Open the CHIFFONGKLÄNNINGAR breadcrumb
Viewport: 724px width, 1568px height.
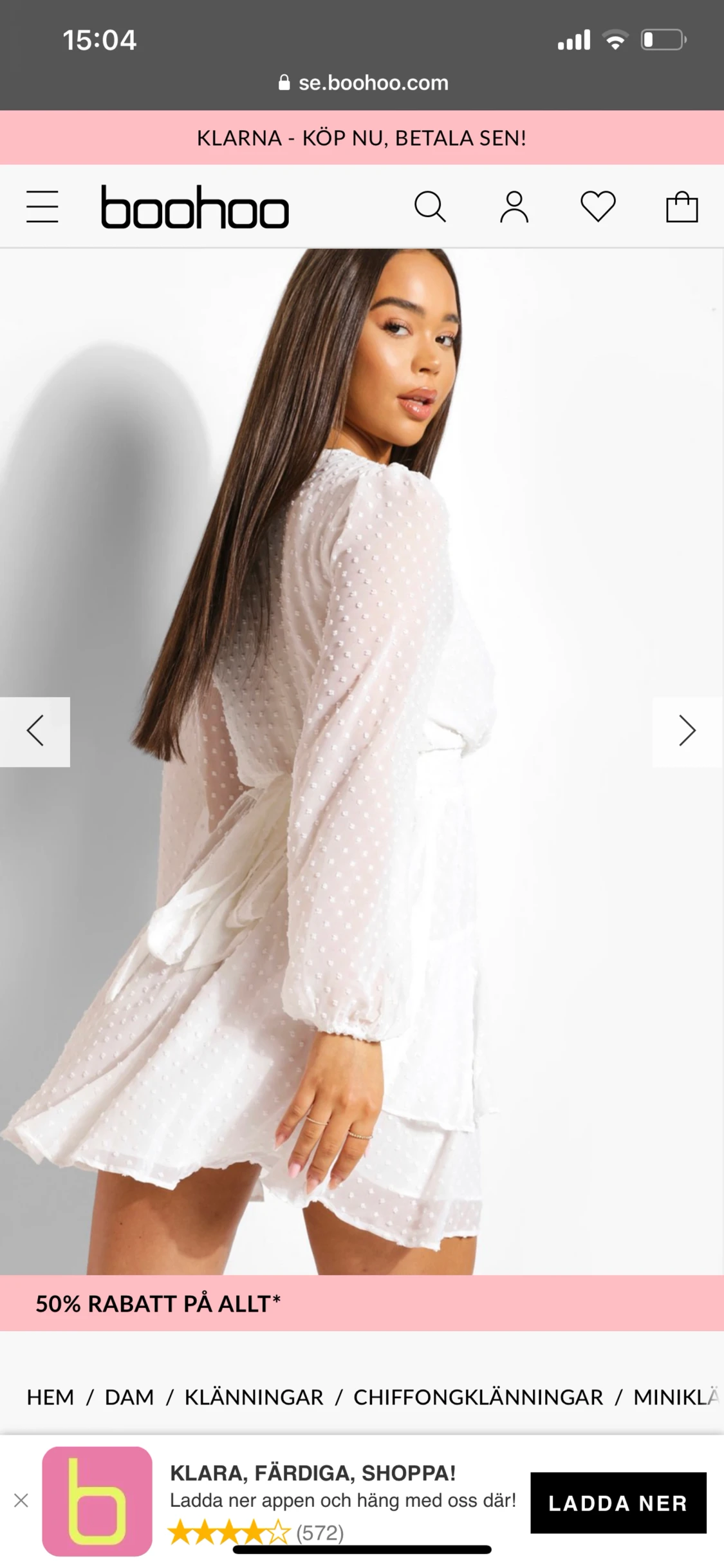(478, 1397)
